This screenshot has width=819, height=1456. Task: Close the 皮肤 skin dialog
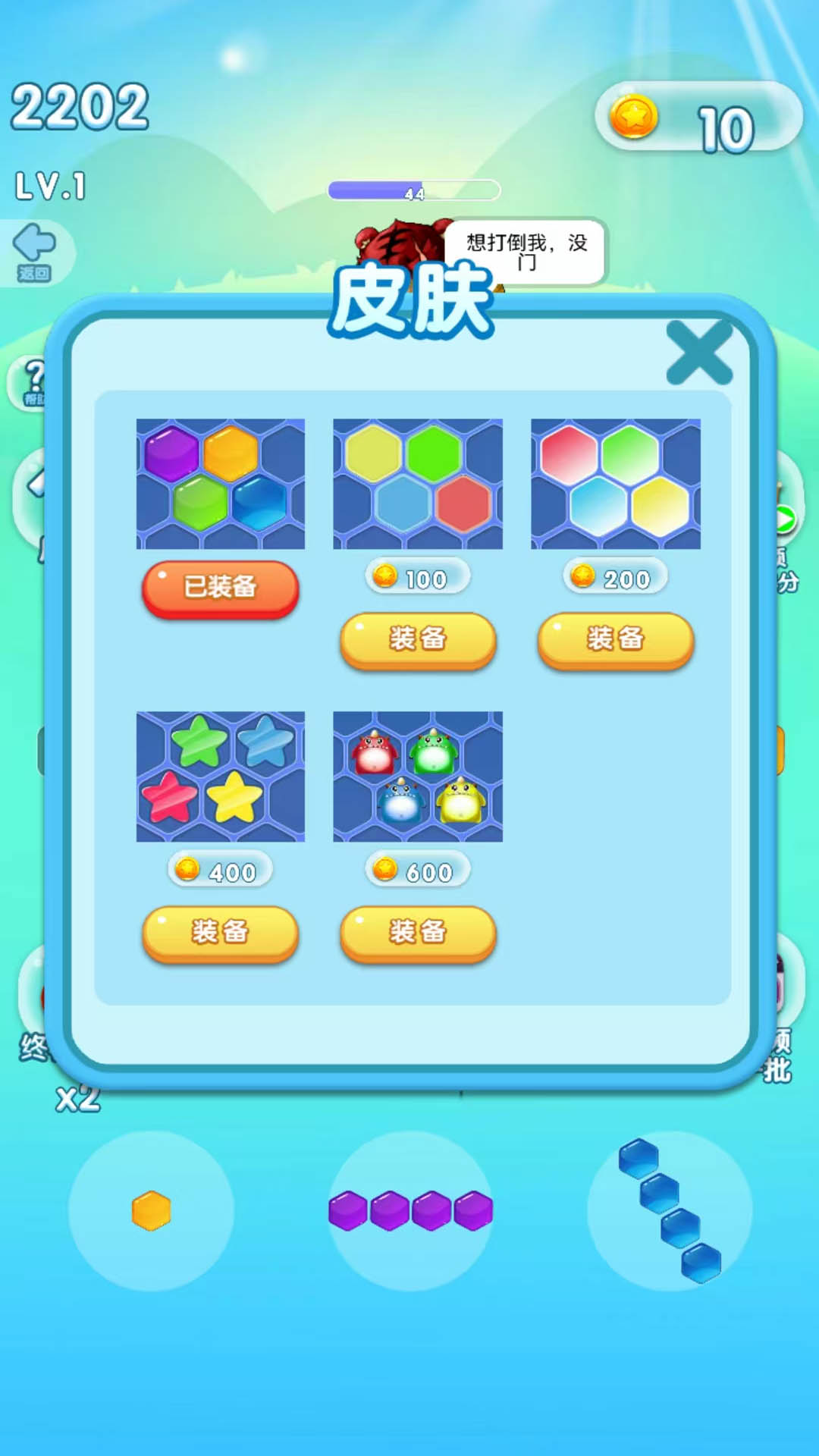pyautogui.click(x=698, y=353)
